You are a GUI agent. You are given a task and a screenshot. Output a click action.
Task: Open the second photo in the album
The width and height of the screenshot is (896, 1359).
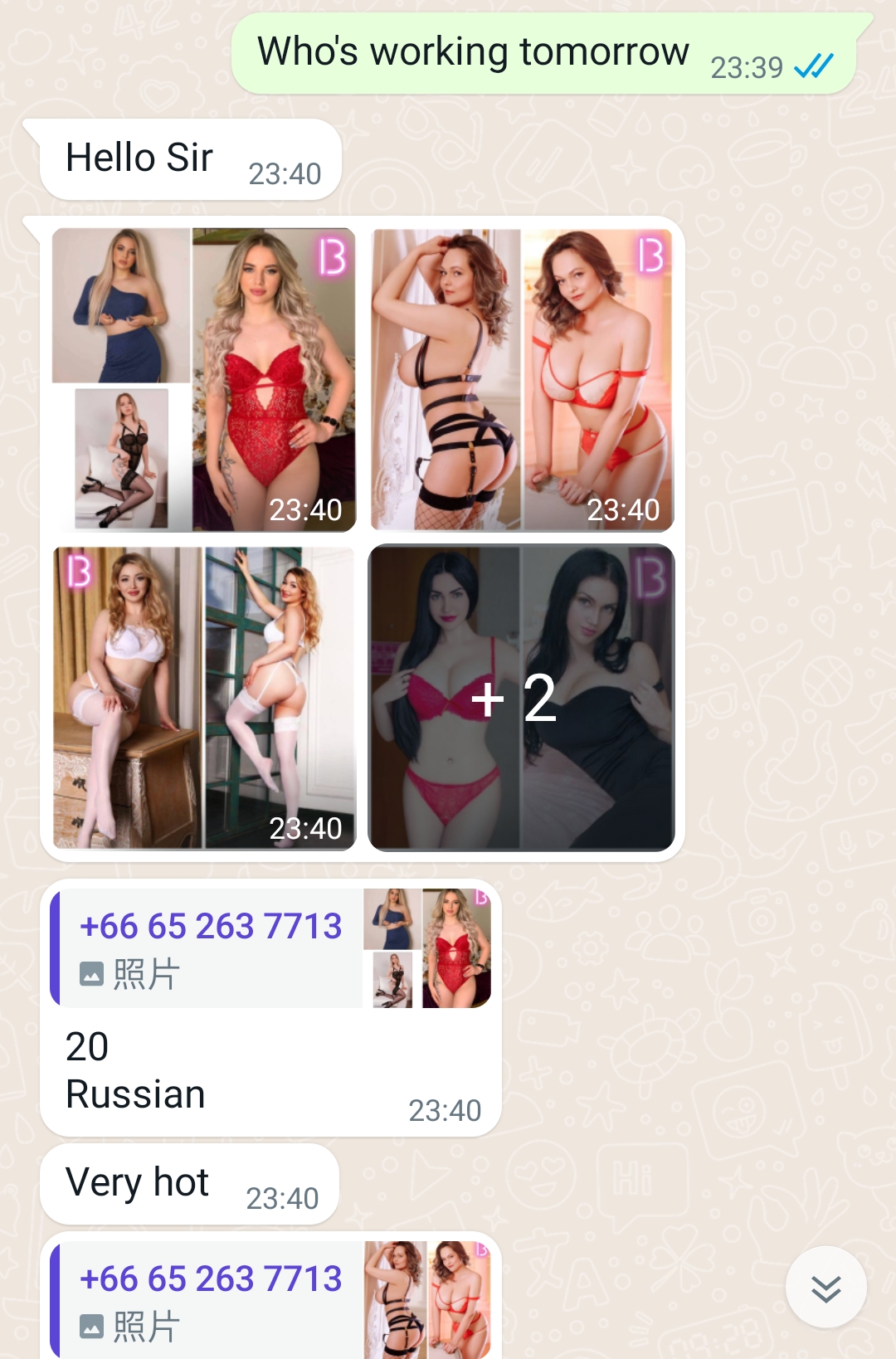522,379
